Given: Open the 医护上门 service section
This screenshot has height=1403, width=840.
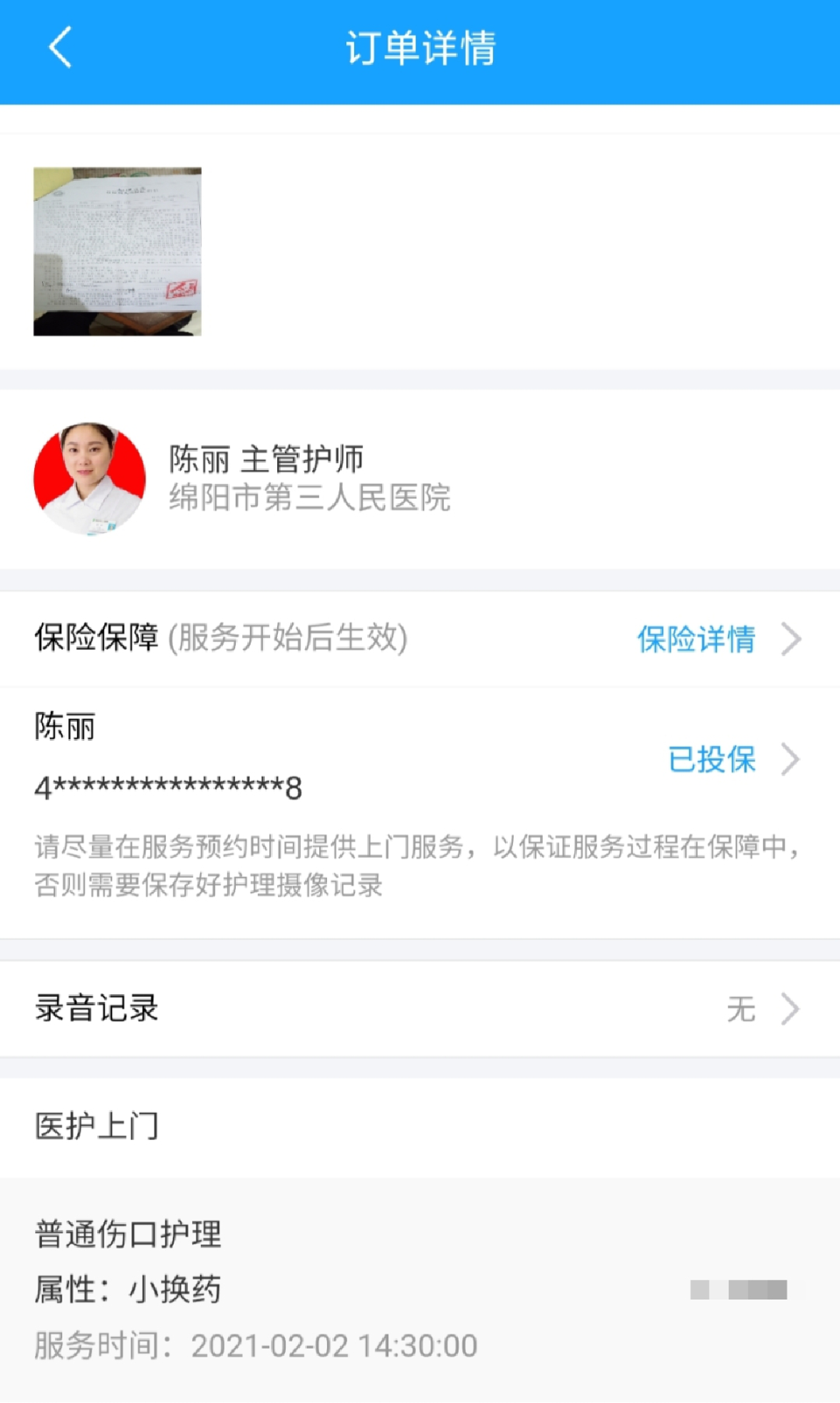Looking at the screenshot, I should click(96, 1125).
